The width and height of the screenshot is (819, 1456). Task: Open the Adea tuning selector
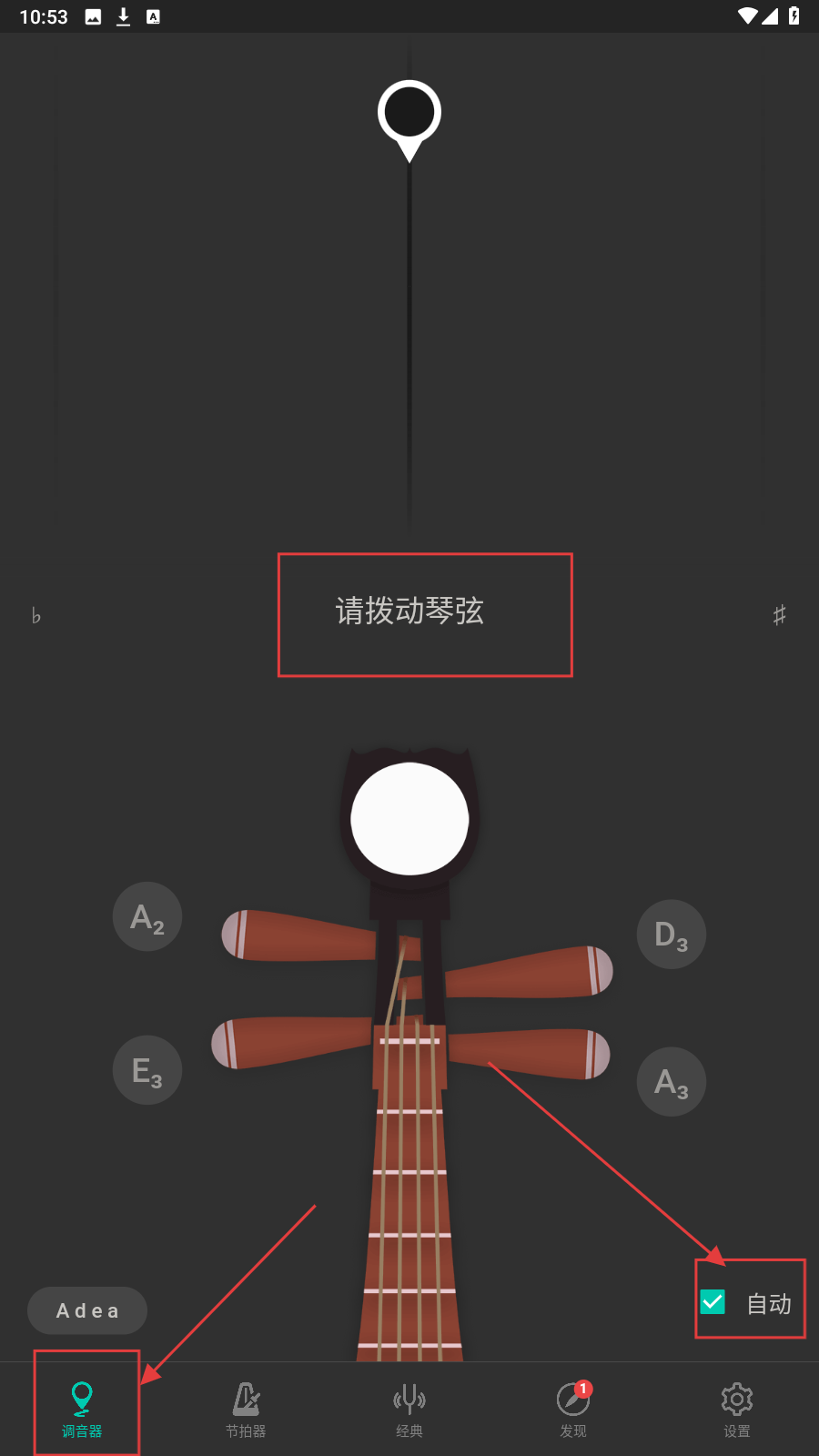tap(87, 1310)
